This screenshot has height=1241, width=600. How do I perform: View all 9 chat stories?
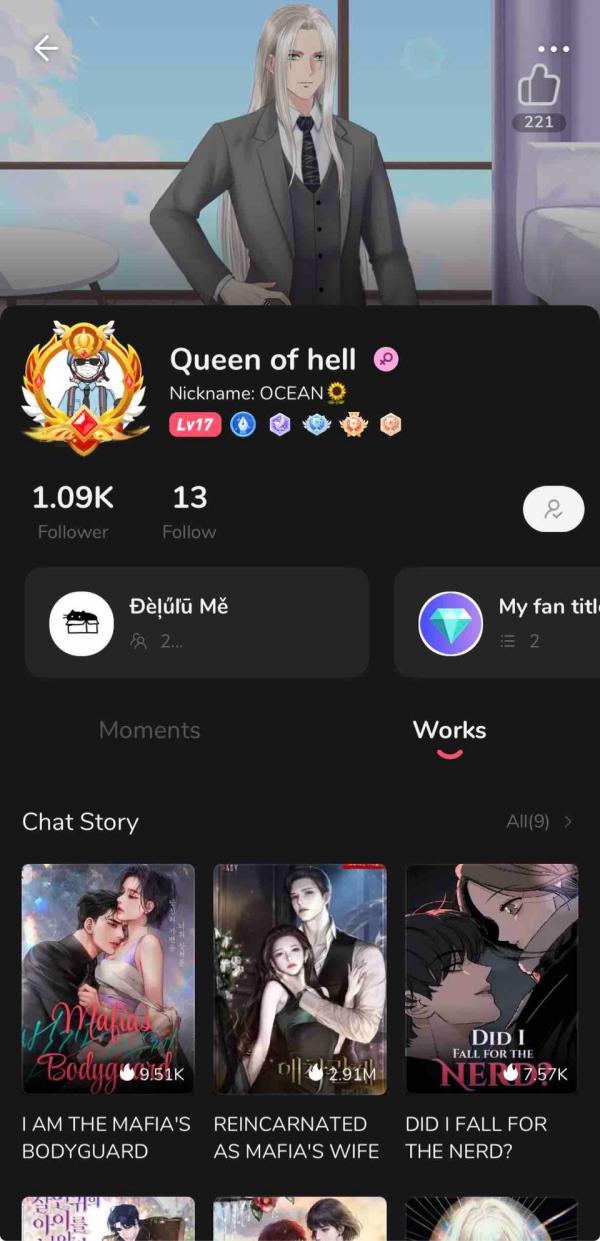click(540, 822)
